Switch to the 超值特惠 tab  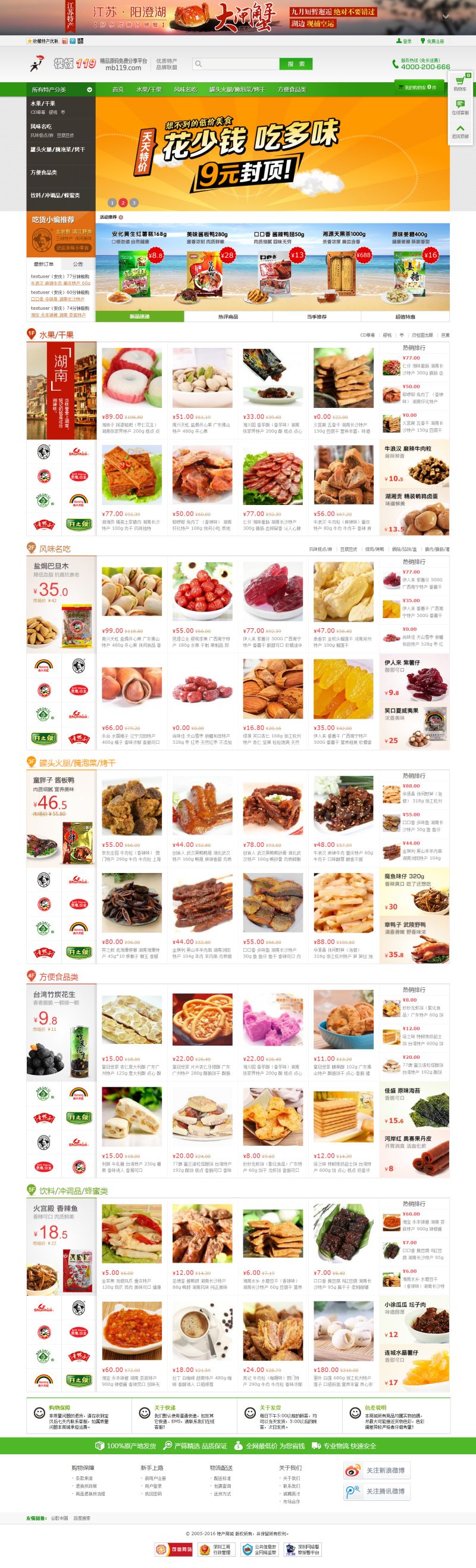coord(405,317)
